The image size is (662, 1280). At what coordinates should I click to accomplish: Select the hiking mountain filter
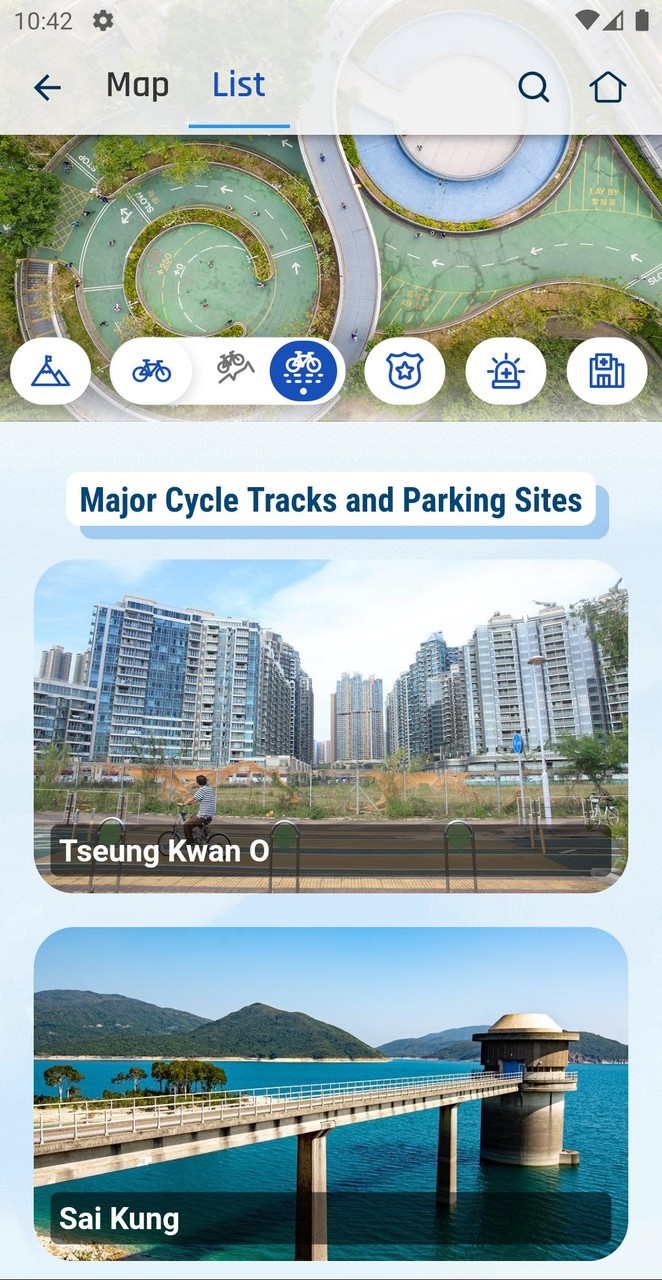click(x=50, y=371)
